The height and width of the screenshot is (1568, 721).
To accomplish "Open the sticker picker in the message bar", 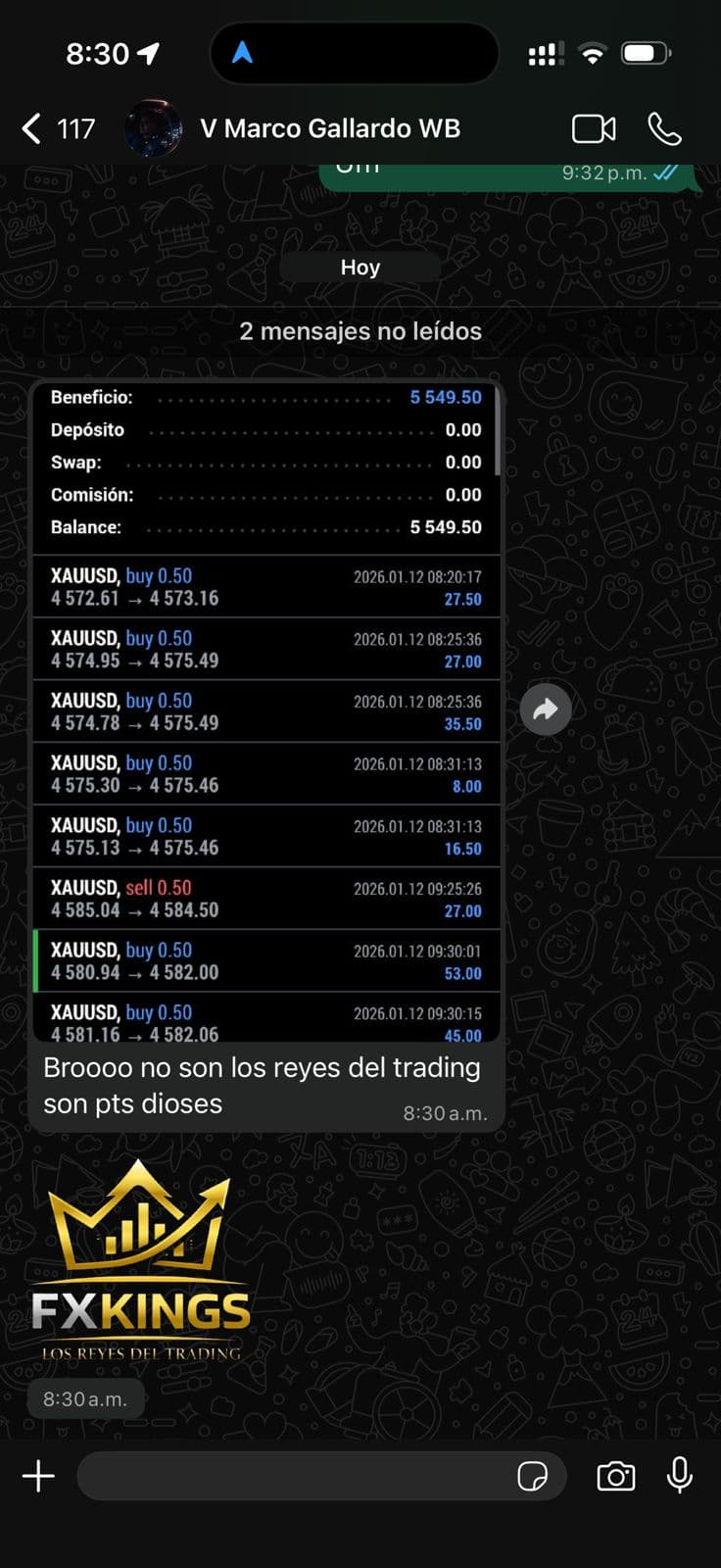I will [535, 1476].
